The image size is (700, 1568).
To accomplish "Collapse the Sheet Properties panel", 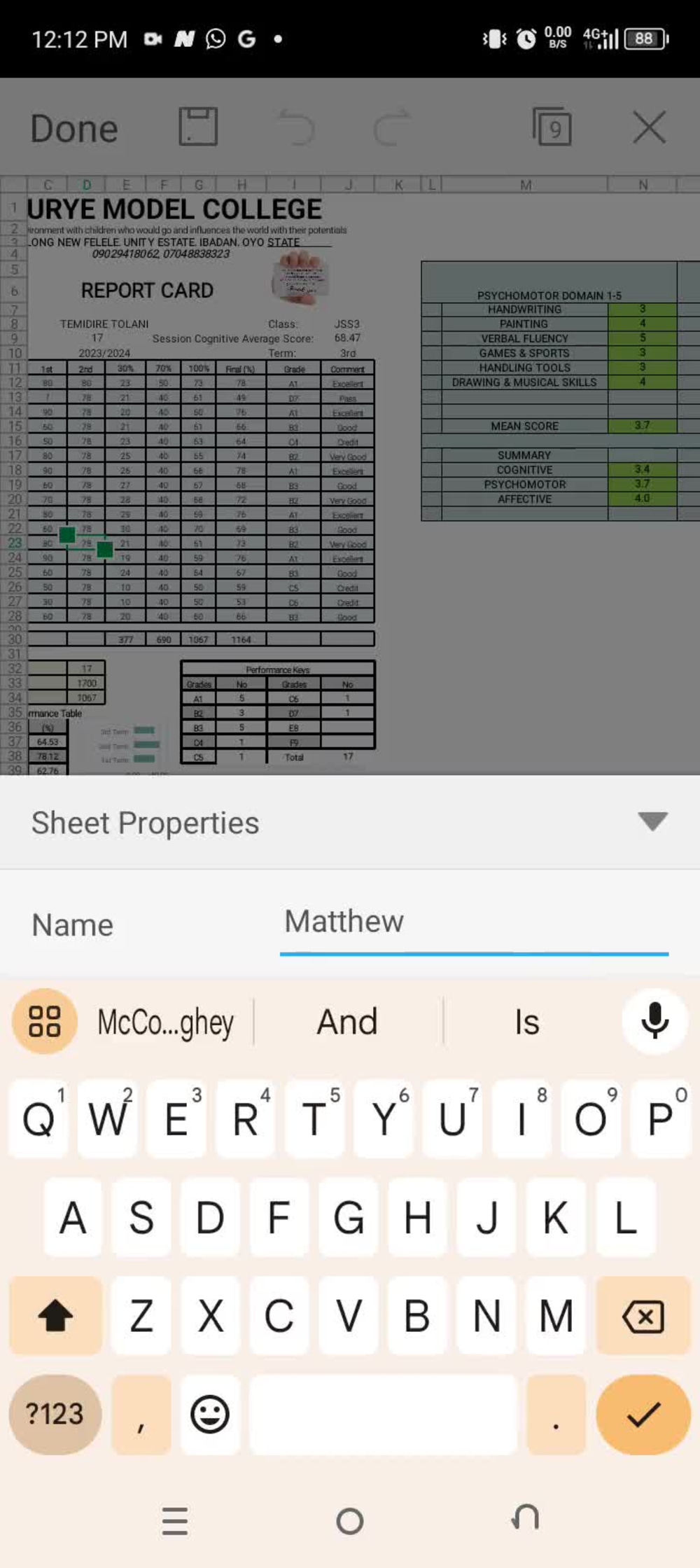I will click(652, 821).
